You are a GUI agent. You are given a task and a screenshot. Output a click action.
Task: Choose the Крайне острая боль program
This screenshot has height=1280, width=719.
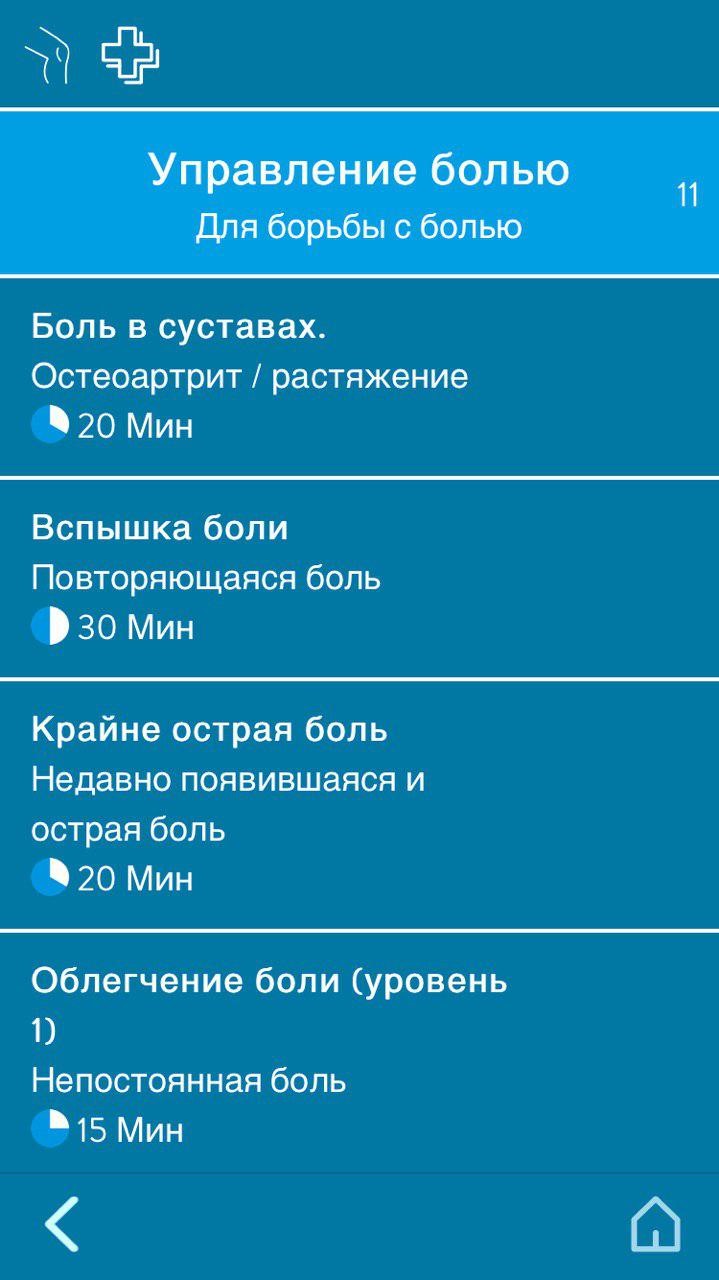(359, 804)
